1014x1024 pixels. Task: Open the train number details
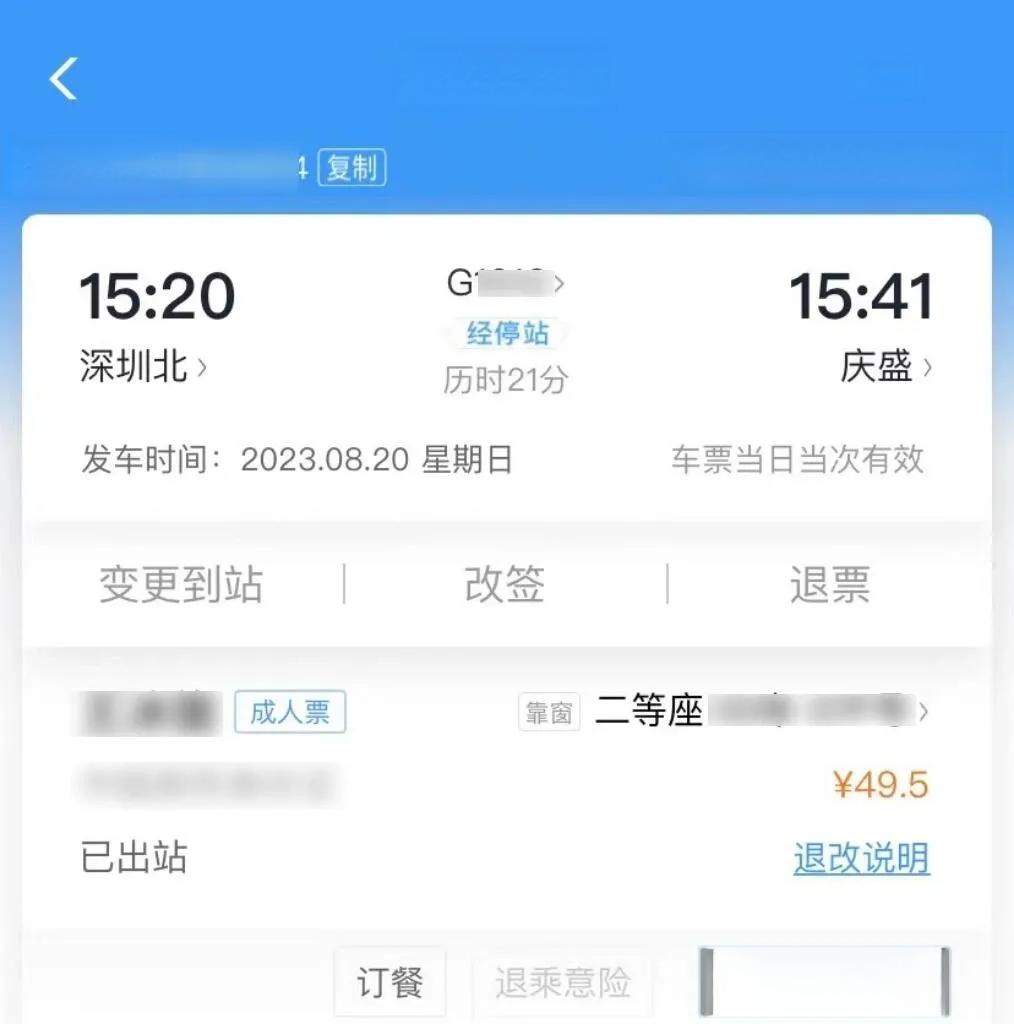pos(506,284)
